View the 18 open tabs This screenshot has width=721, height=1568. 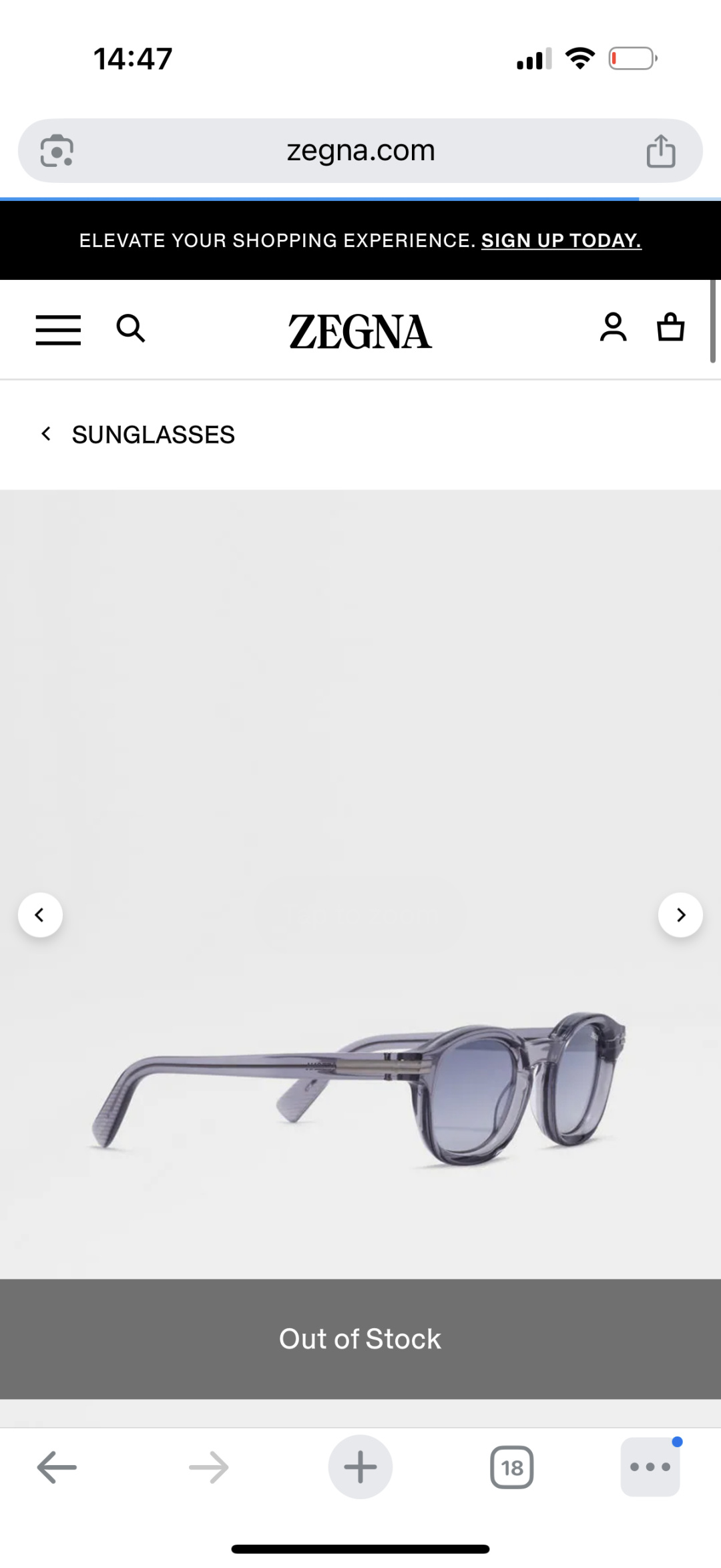coord(512,1467)
